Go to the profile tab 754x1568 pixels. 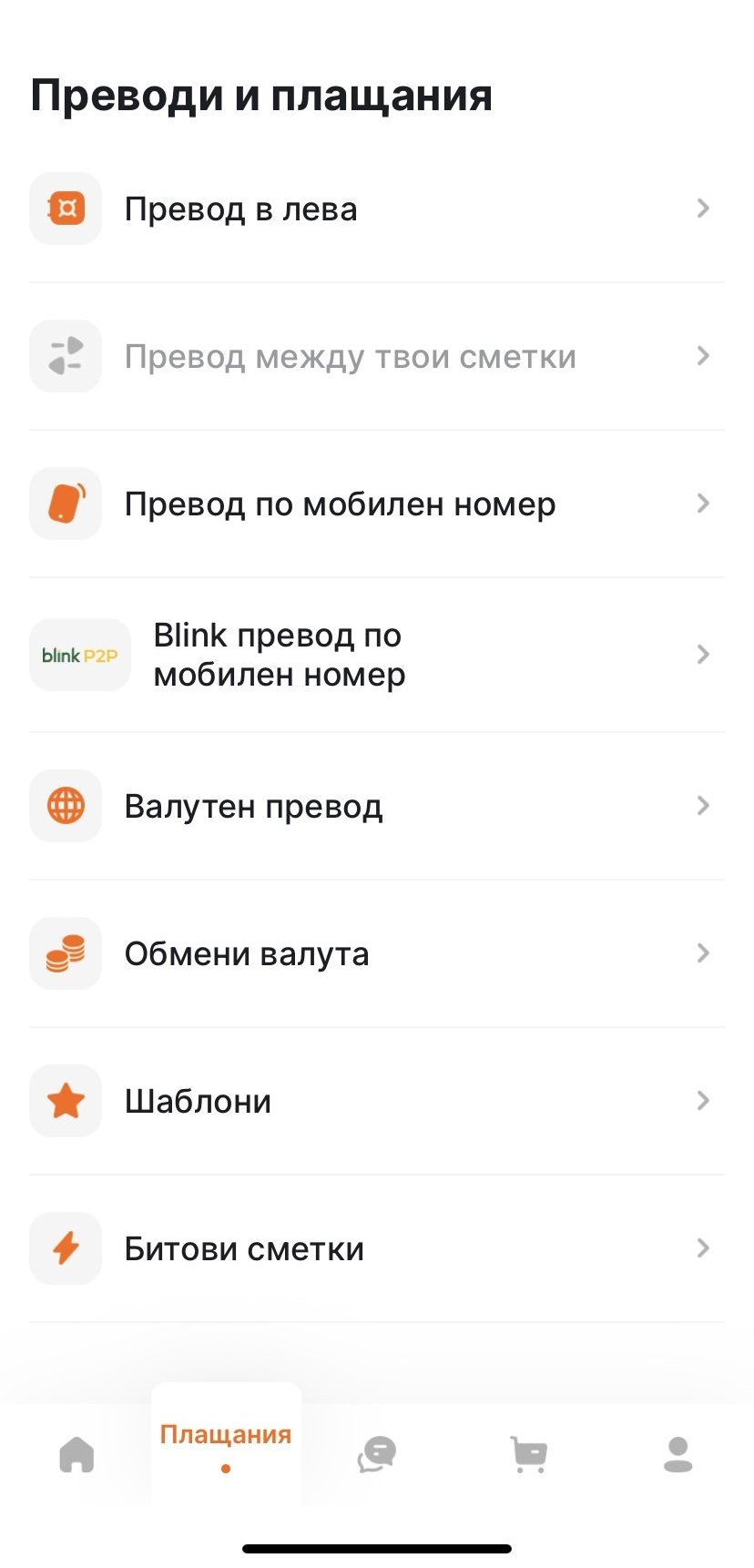pyautogui.click(x=678, y=1454)
